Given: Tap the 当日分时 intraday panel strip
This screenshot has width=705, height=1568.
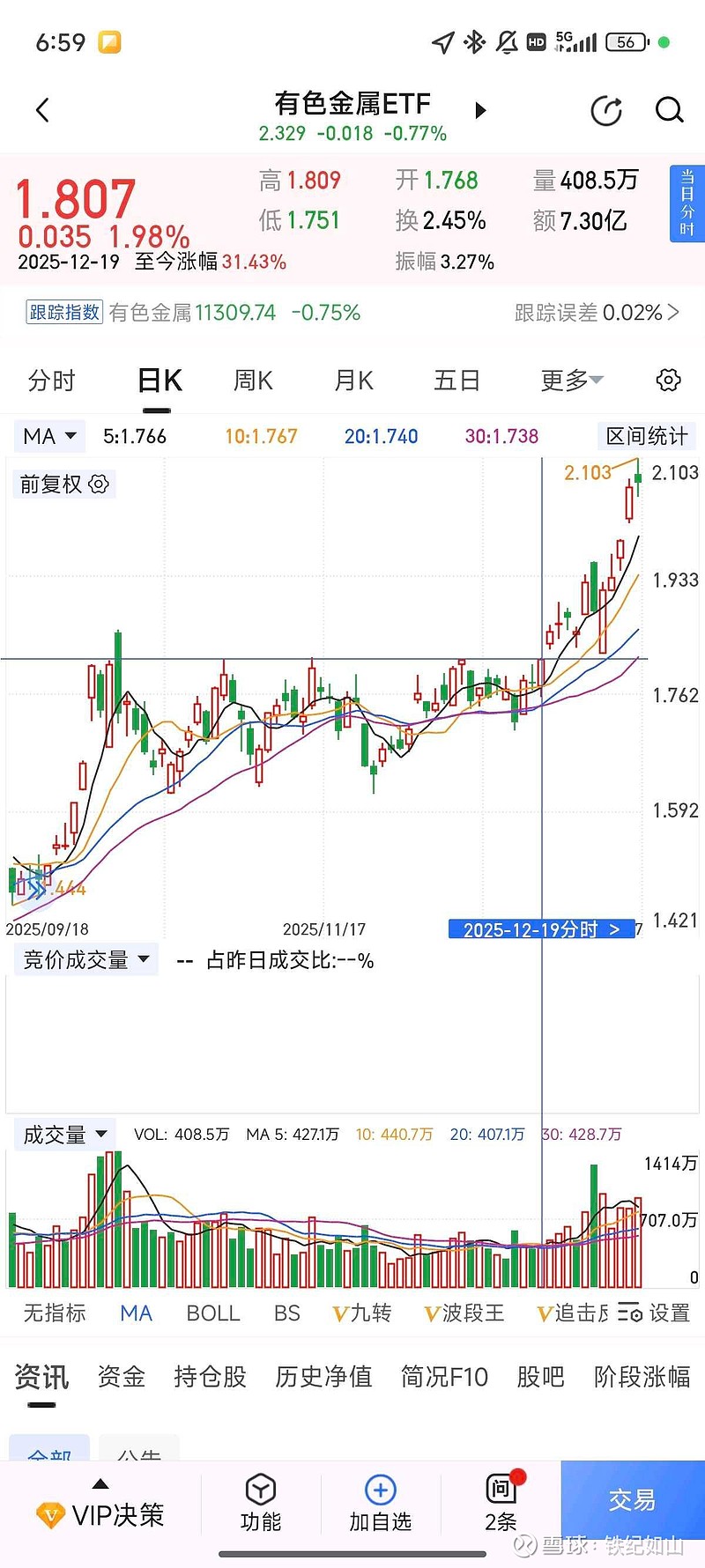Looking at the screenshot, I should (x=686, y=203).
